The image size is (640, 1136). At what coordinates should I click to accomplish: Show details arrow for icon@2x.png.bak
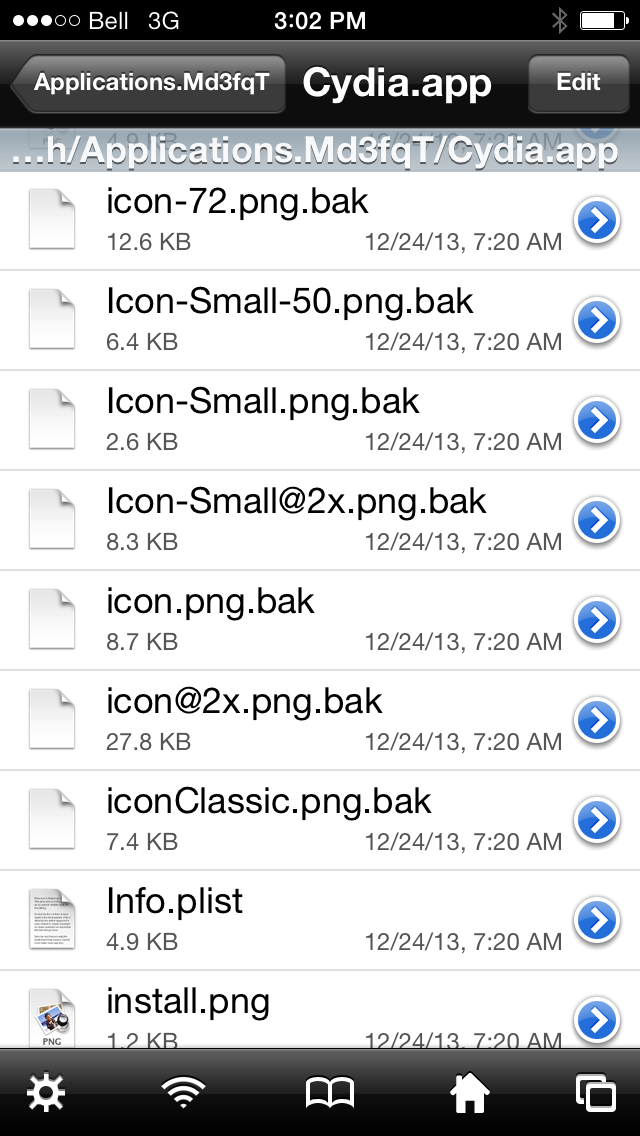click(597, 720)
